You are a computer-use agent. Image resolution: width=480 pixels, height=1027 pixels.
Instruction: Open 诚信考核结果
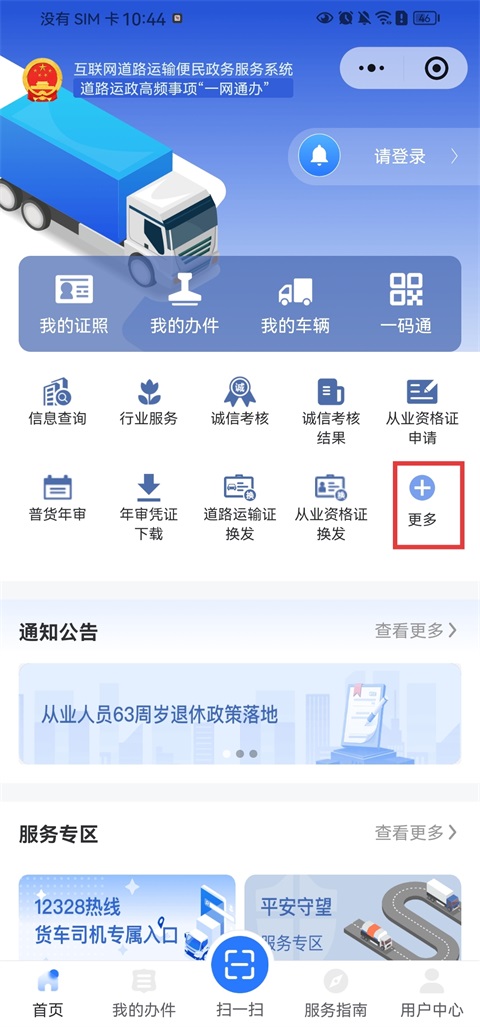pyautogui.click(x=331, y=411)
